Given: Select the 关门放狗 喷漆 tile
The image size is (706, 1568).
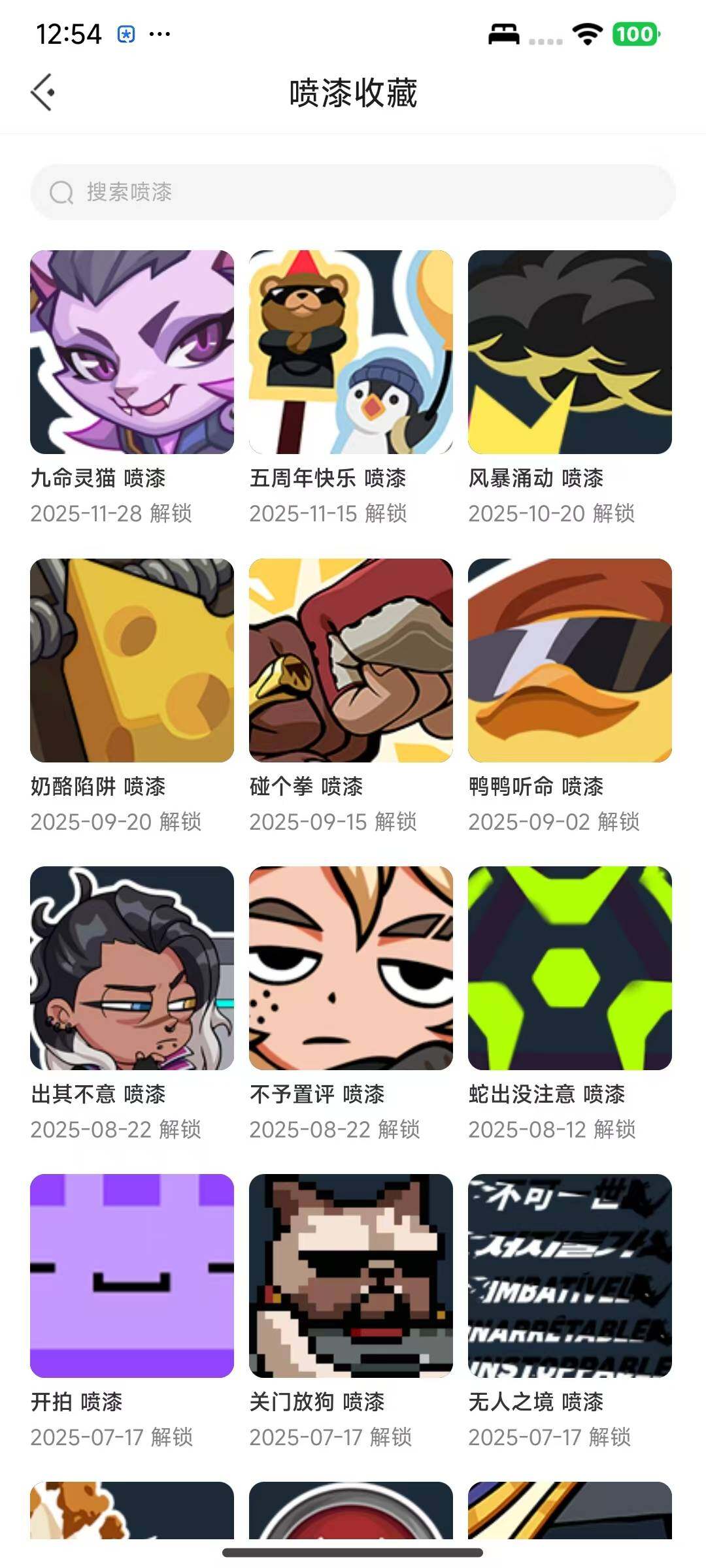Looking at the screenshot, I should coord(351,1276).
